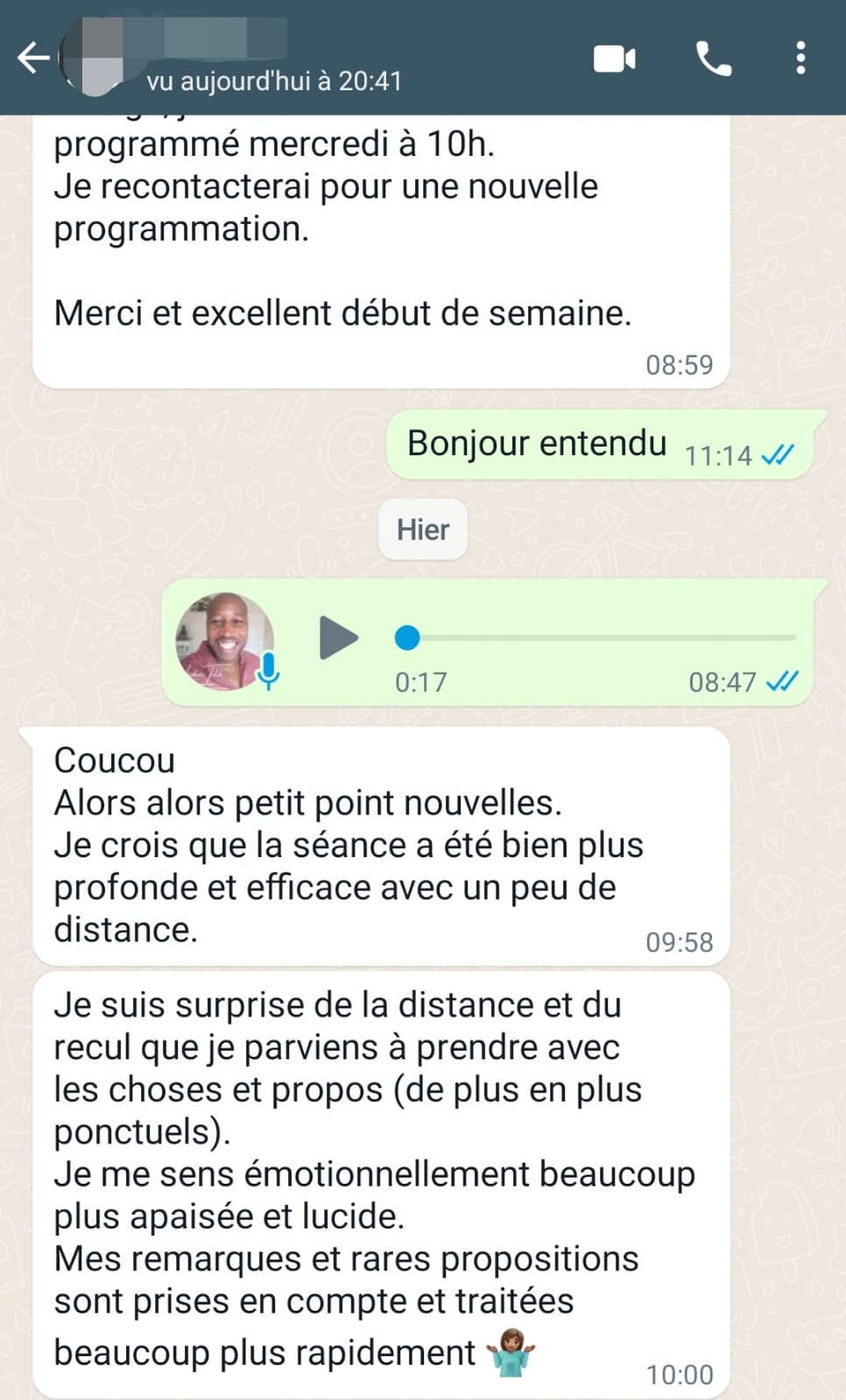Start a voice call

[x=713, y=59]
